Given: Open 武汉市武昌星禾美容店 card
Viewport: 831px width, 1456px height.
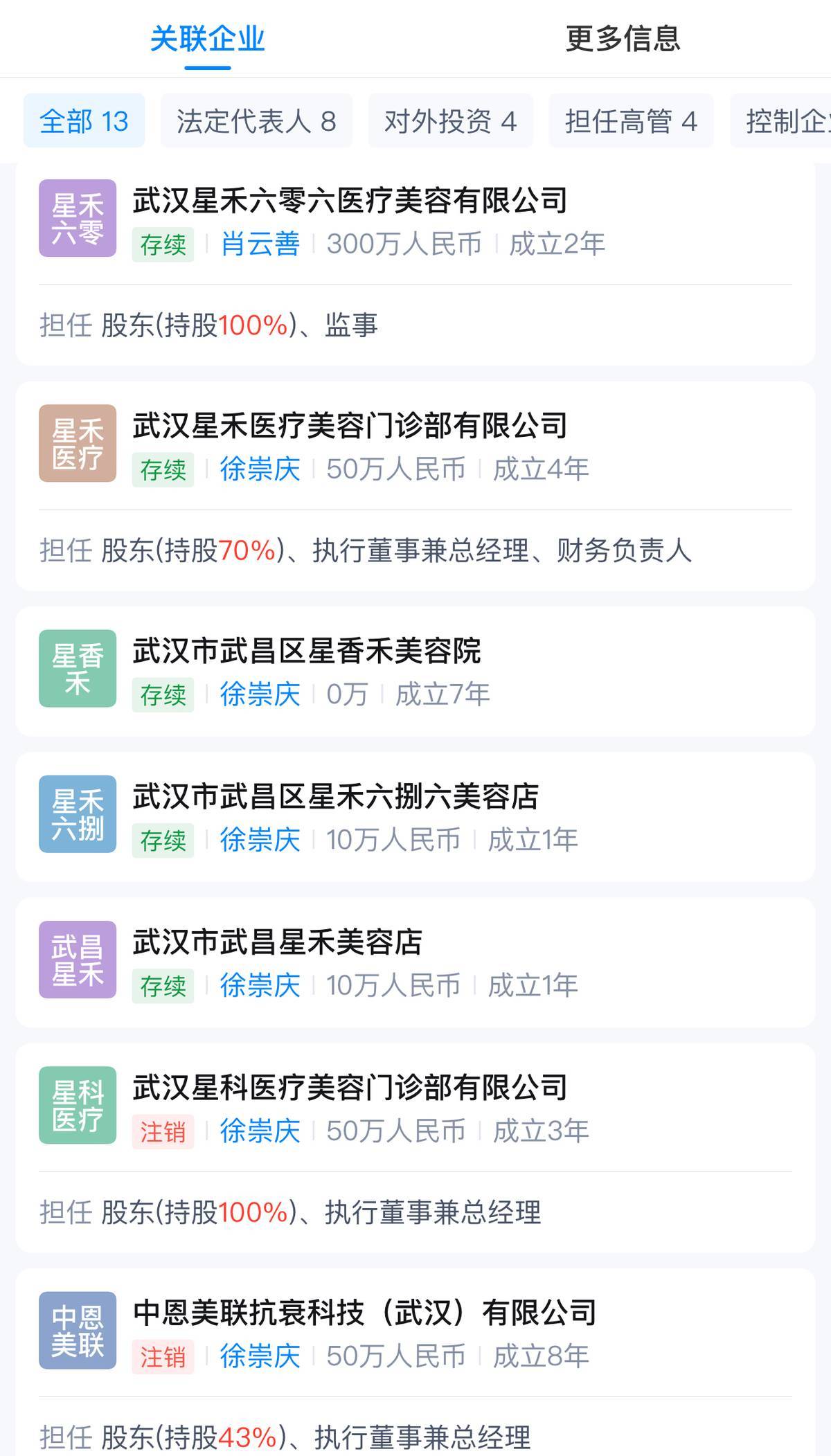Looking at the screenshot, I should click(x=415, y=962).
